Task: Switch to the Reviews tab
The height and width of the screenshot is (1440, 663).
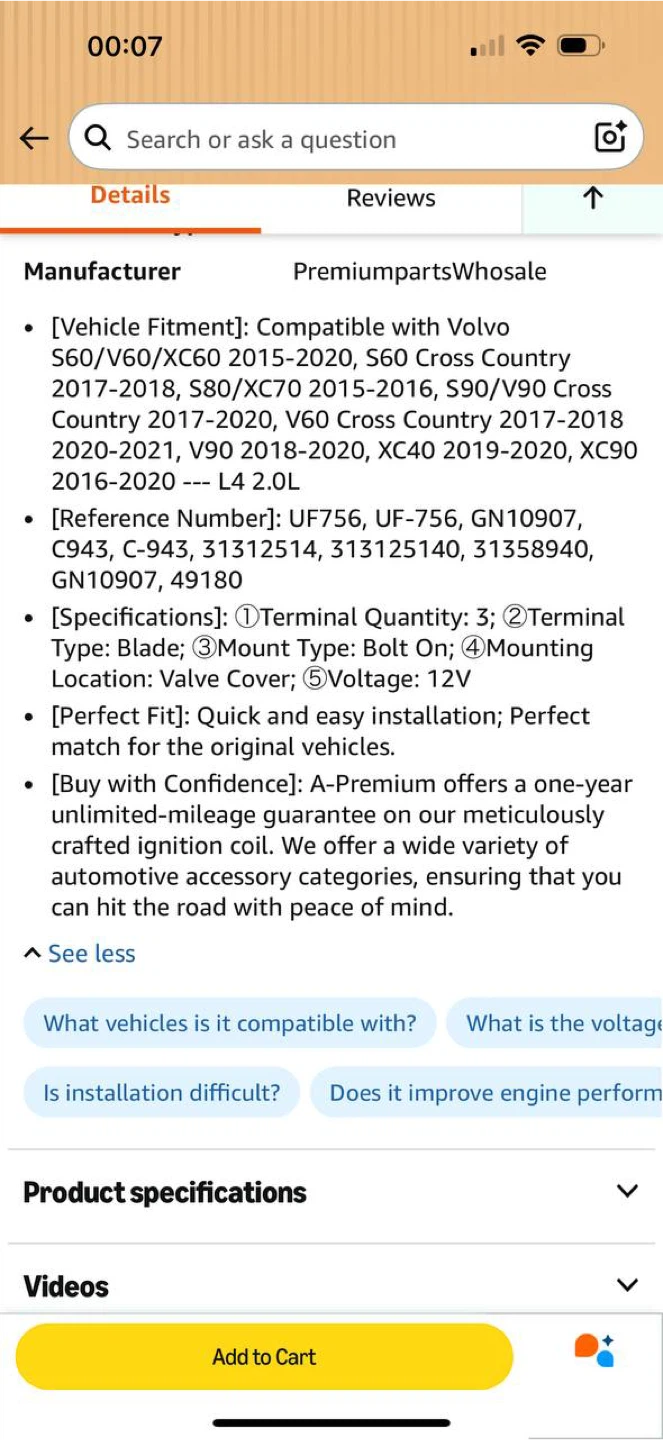Action: coord(391,198)
